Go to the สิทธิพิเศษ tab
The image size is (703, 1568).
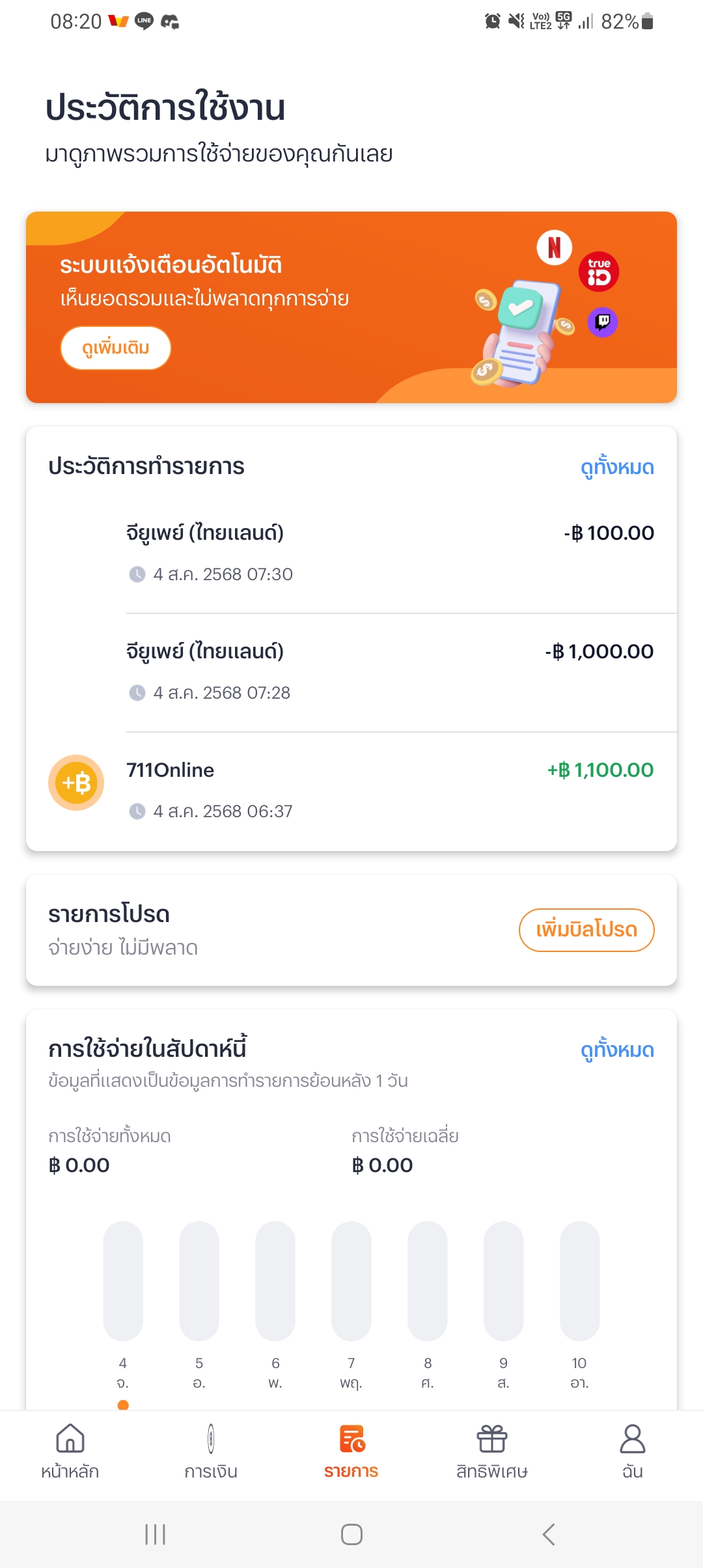click(x=492, y=1452)
